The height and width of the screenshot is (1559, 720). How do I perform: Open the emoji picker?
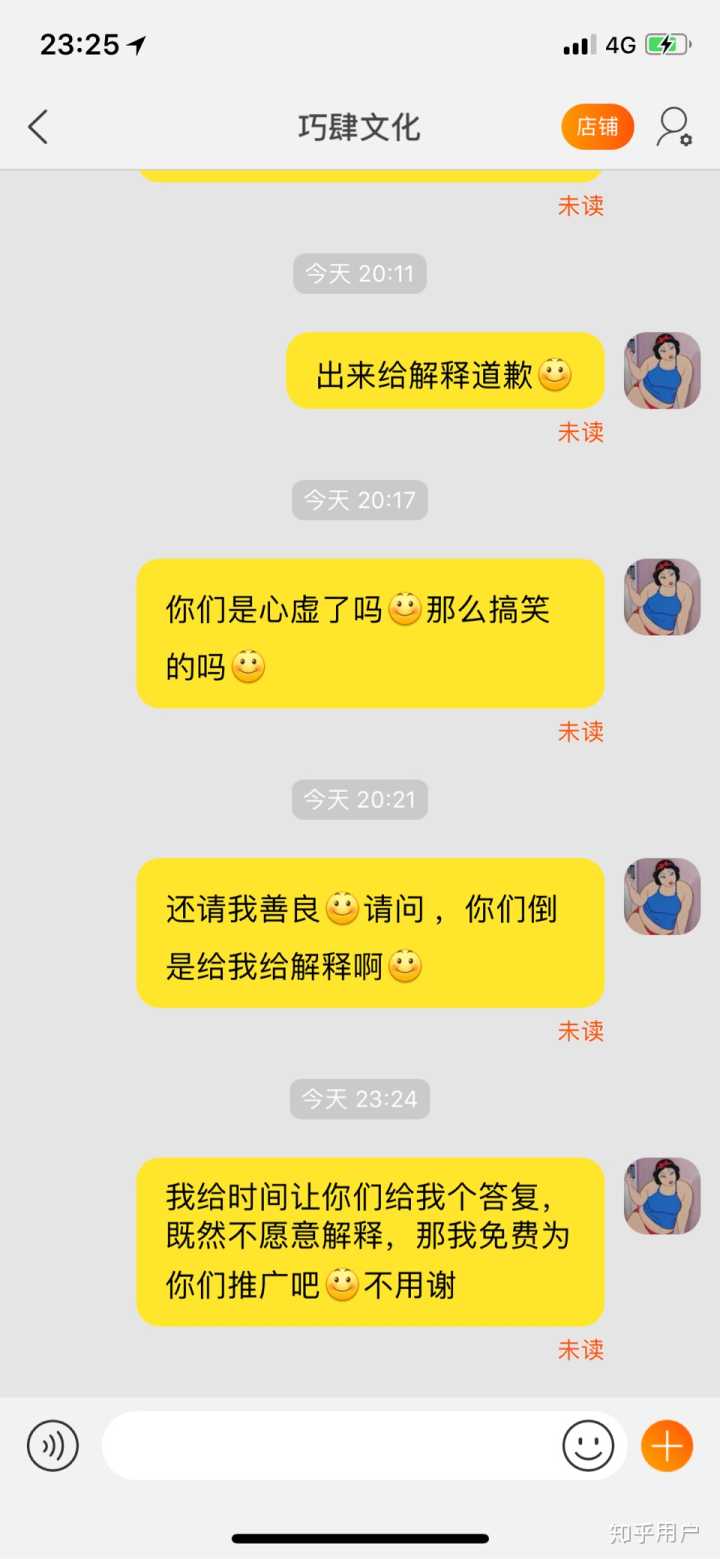(x=588, y=1445)
